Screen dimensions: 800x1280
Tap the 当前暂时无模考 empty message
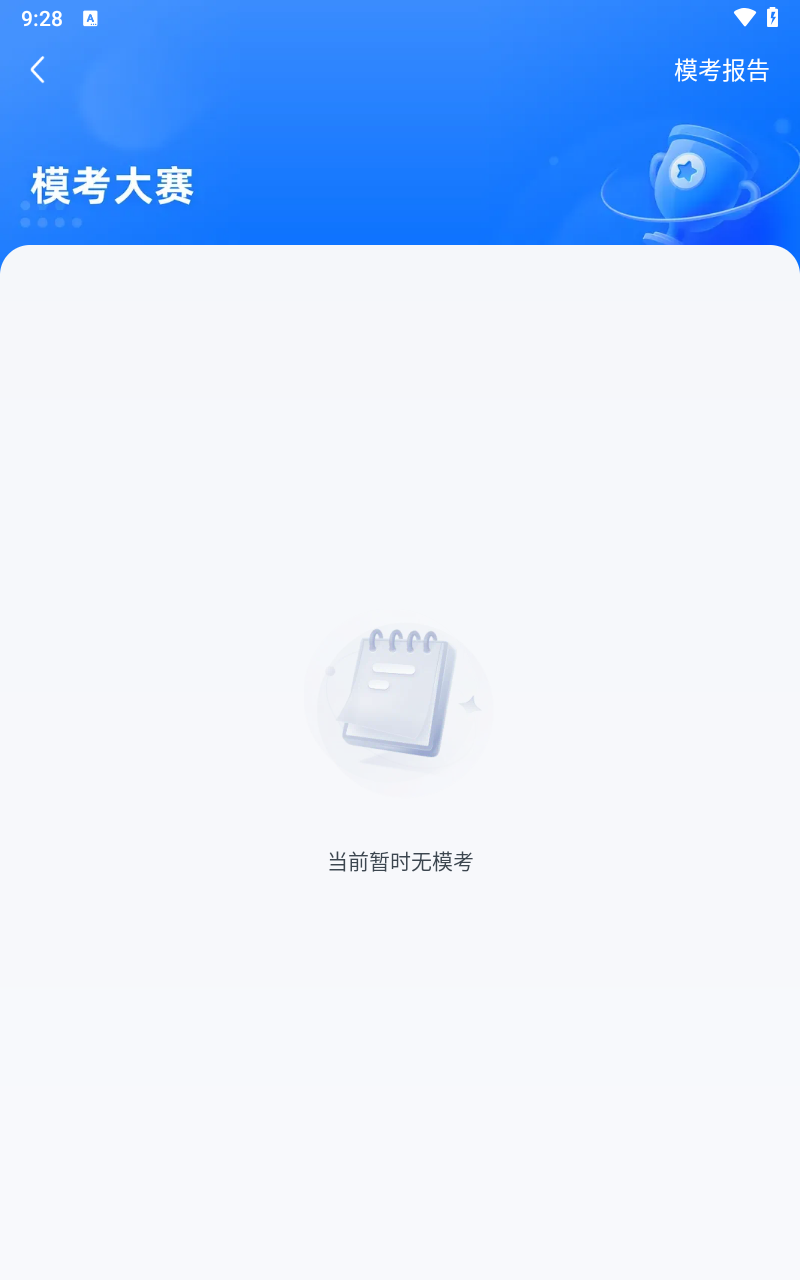pyautogui.click(x=400, y=862)
